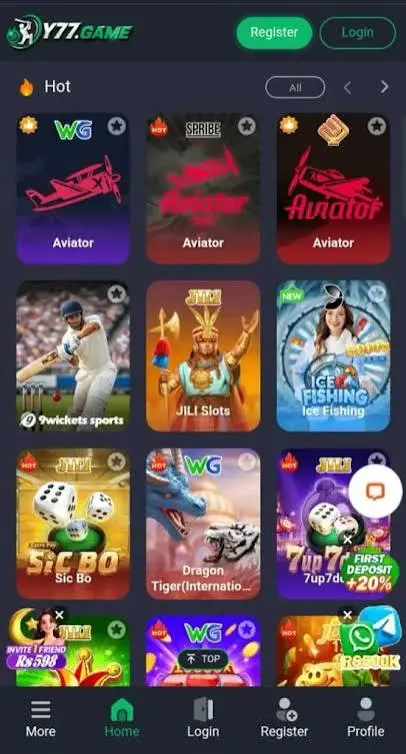Open the Spribe Aviator game card
Viewport: 406px width, 754px height.
click(203, 188)
